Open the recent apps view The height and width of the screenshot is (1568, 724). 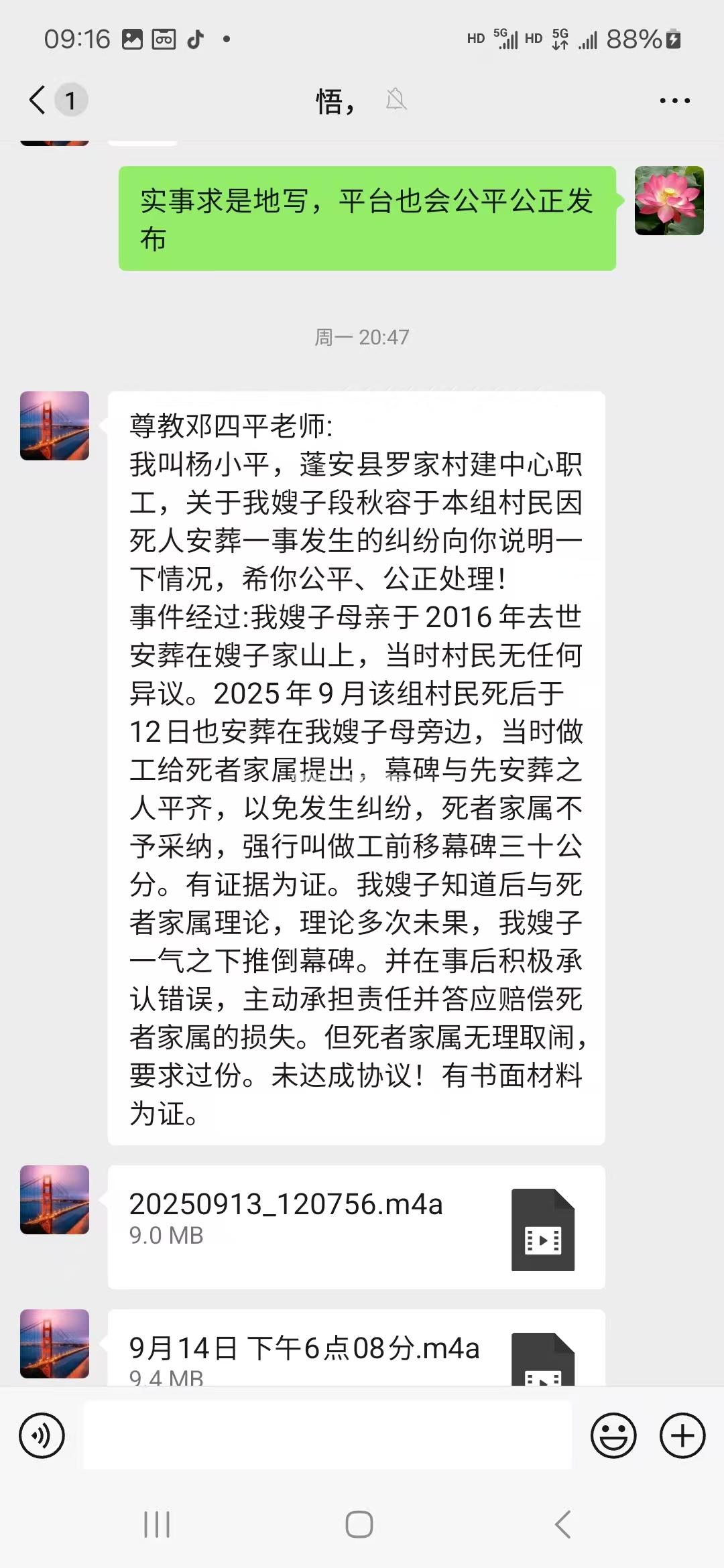[x=157, y=1525]
